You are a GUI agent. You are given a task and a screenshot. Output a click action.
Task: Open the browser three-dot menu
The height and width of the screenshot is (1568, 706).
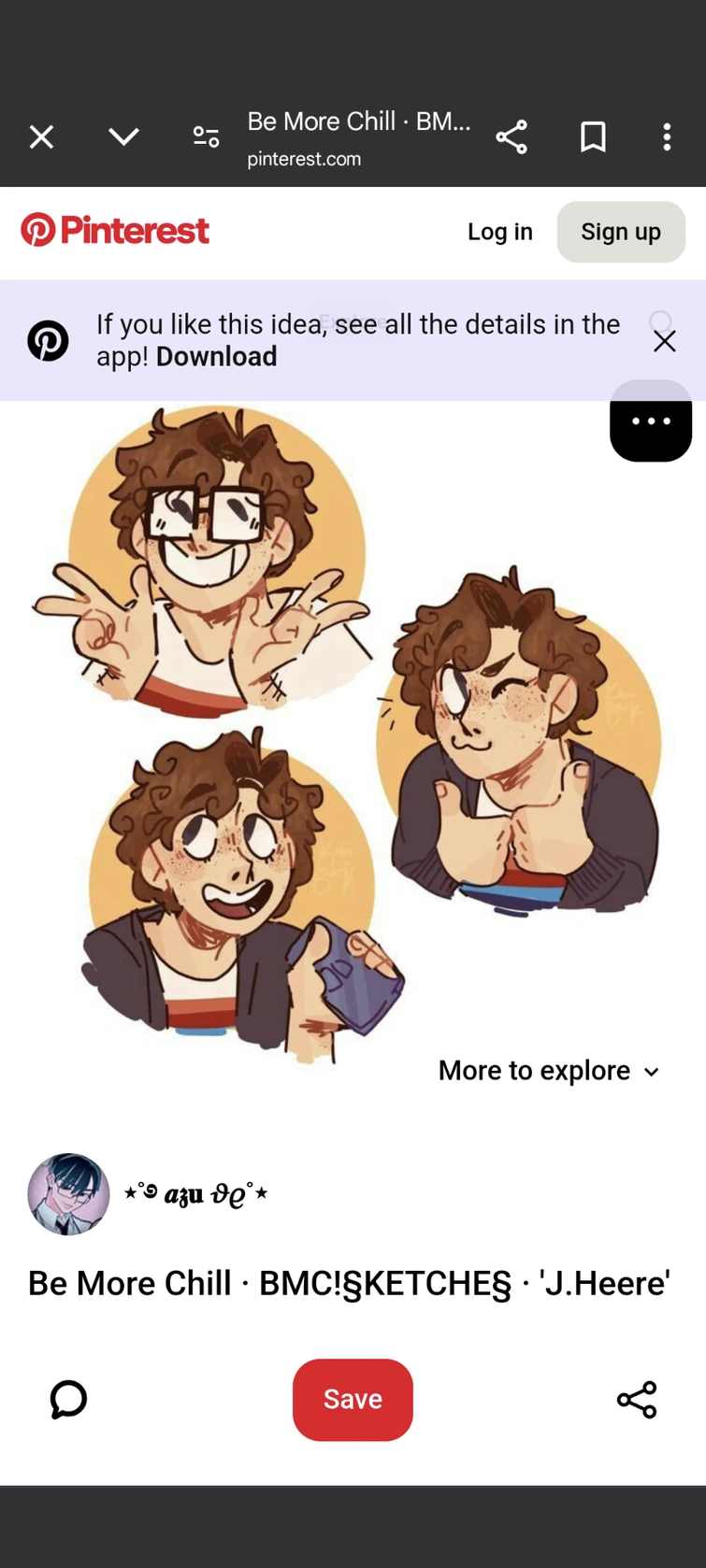(x=666, y=136)
